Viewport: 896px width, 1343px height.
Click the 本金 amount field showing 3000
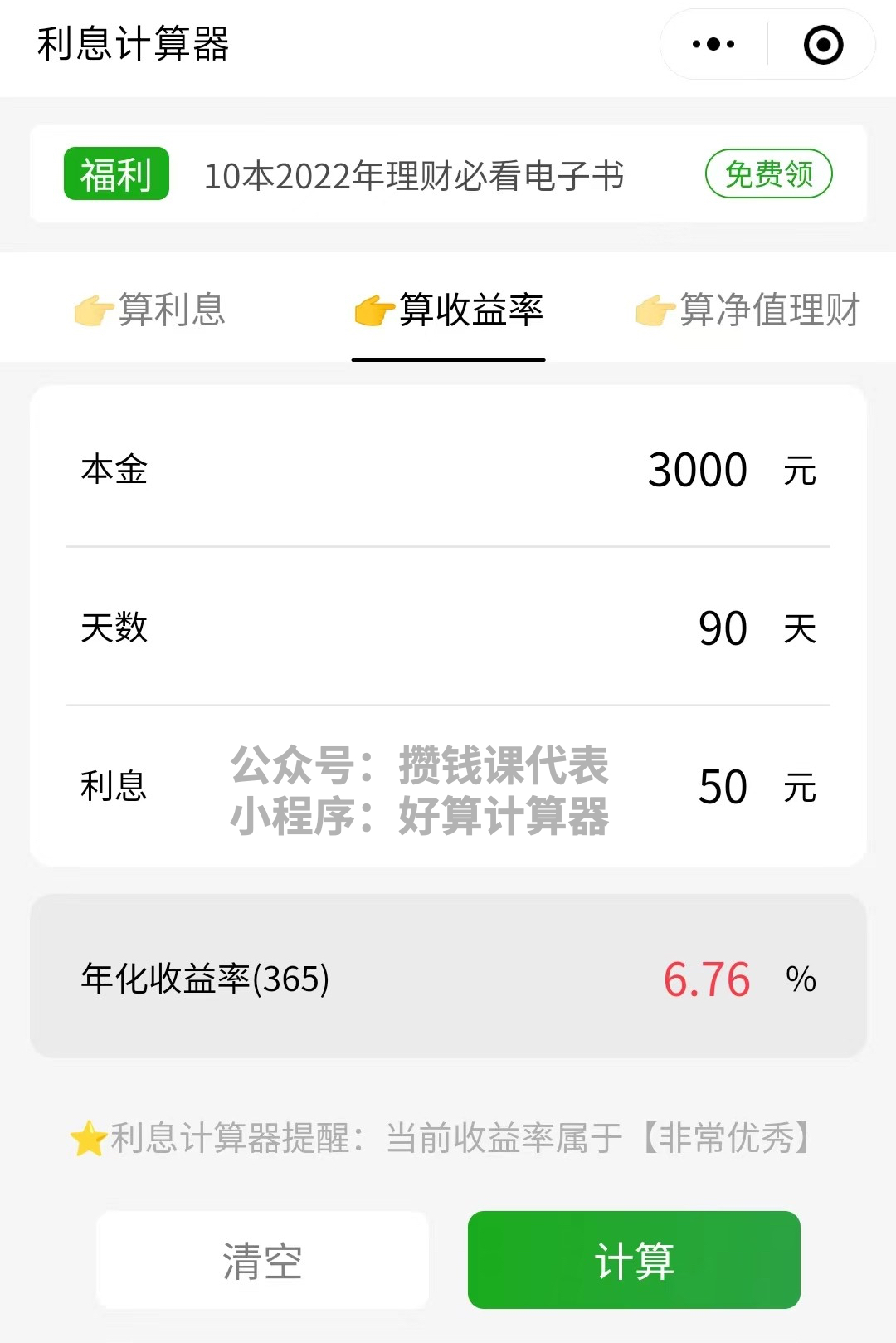[x=697, y=469]
